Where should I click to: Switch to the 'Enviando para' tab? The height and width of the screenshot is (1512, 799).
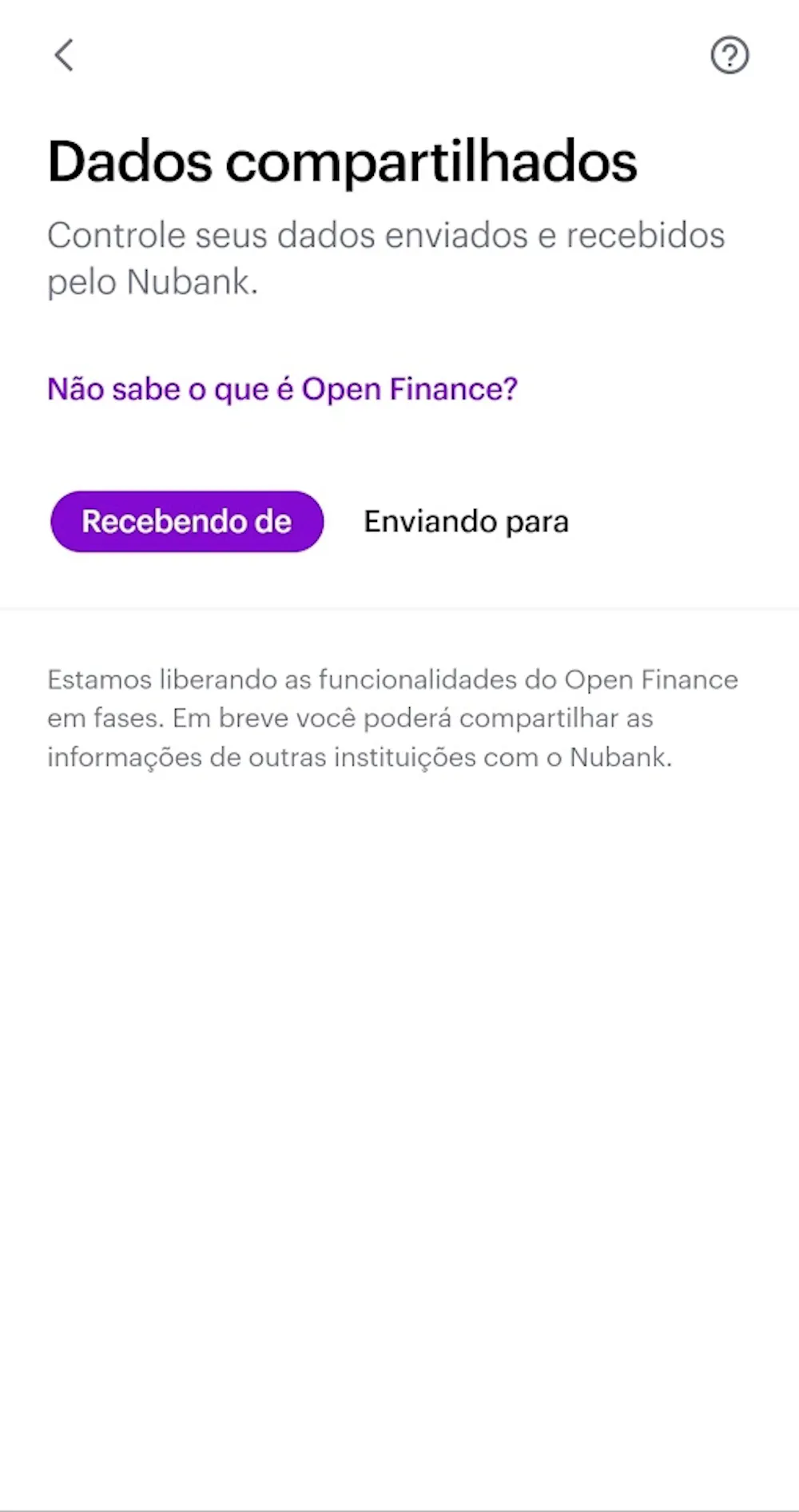(466, 521)
